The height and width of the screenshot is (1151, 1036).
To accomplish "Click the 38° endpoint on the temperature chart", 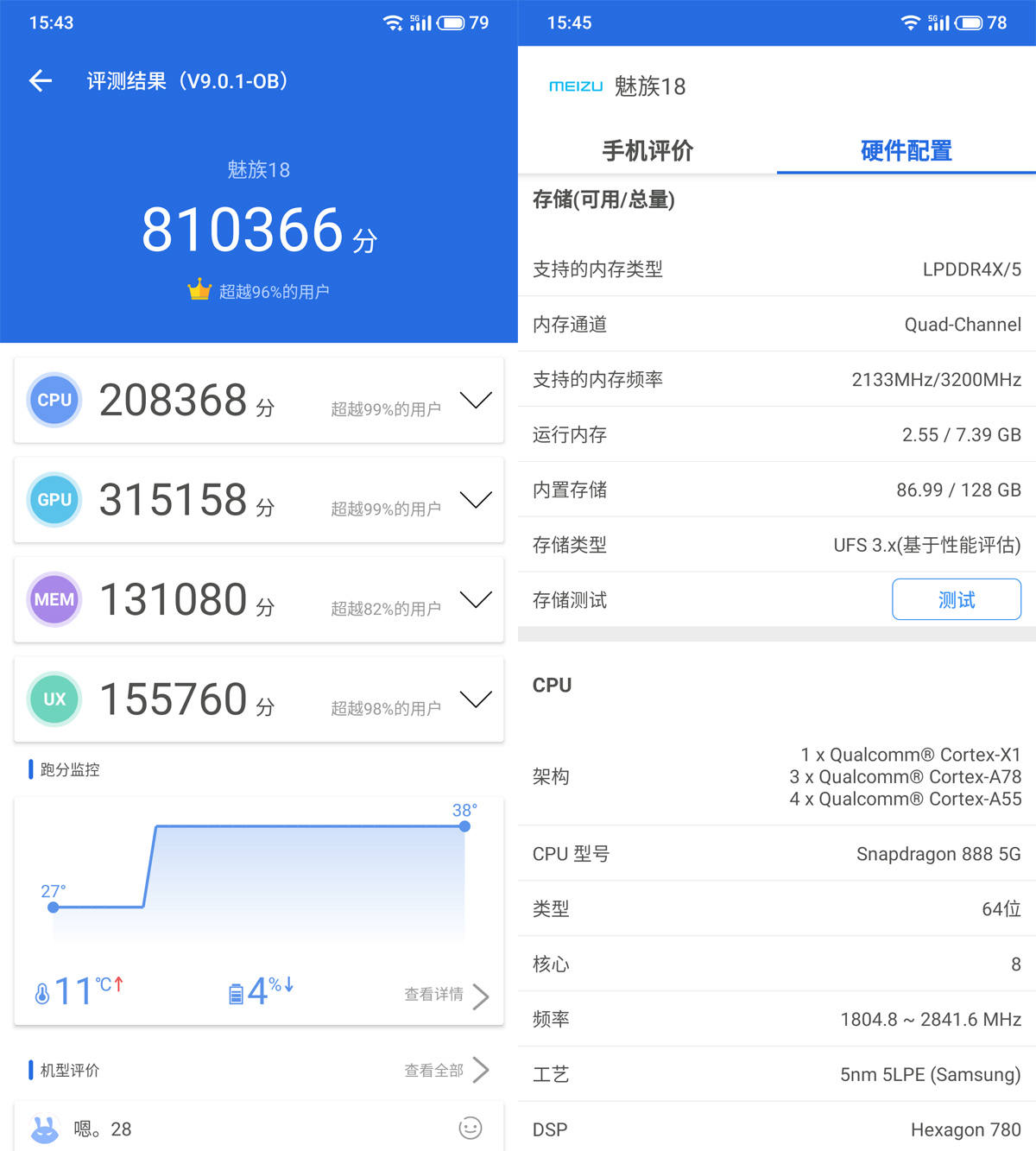I will [x=464, y=826].
